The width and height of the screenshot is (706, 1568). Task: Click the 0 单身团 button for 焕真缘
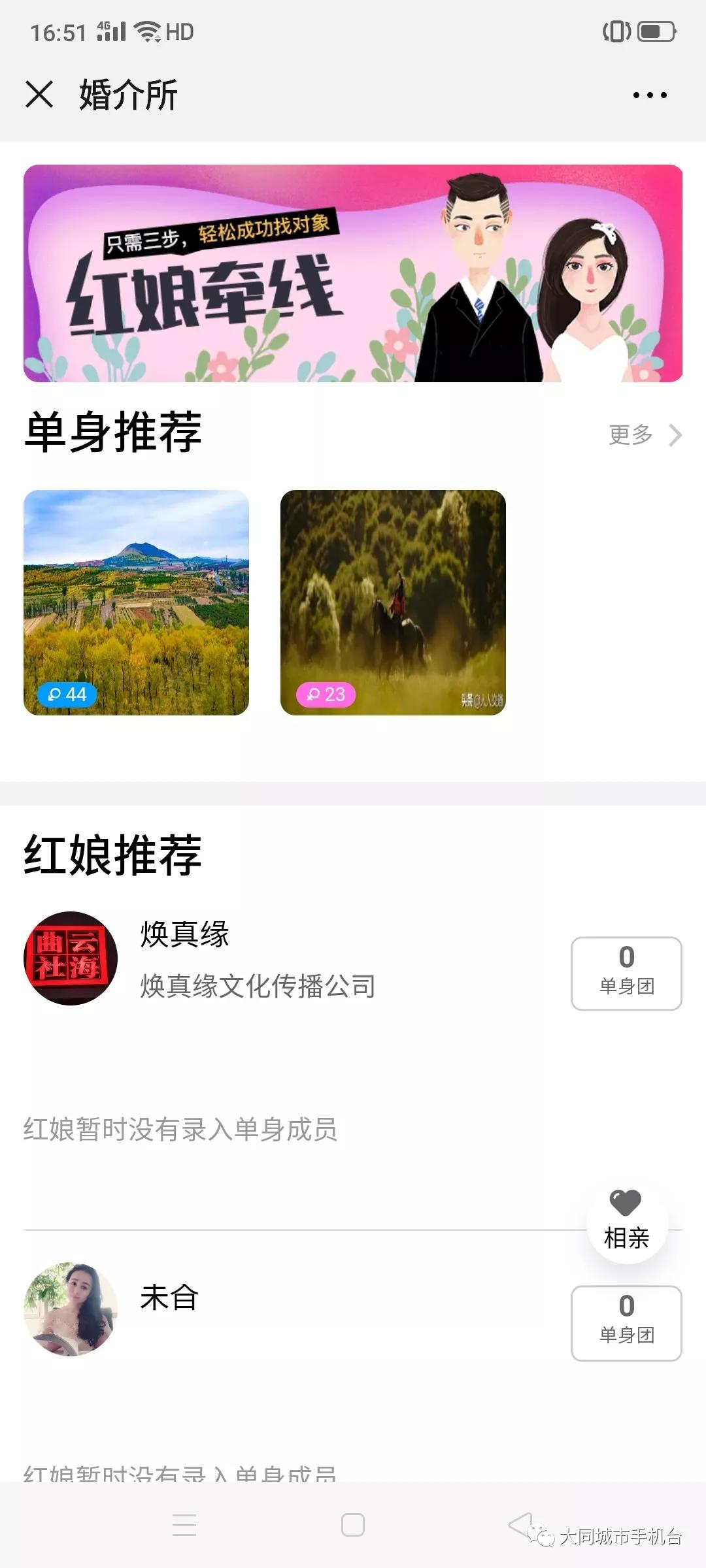click(626, 975)
